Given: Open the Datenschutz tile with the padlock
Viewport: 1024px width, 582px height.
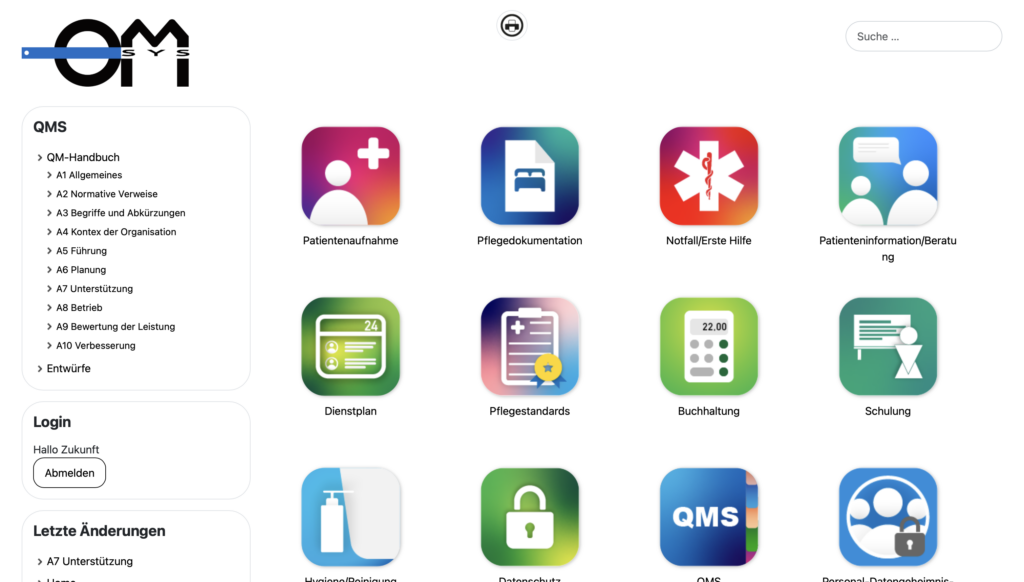Looking at the screenshot, I should (529, 516).
